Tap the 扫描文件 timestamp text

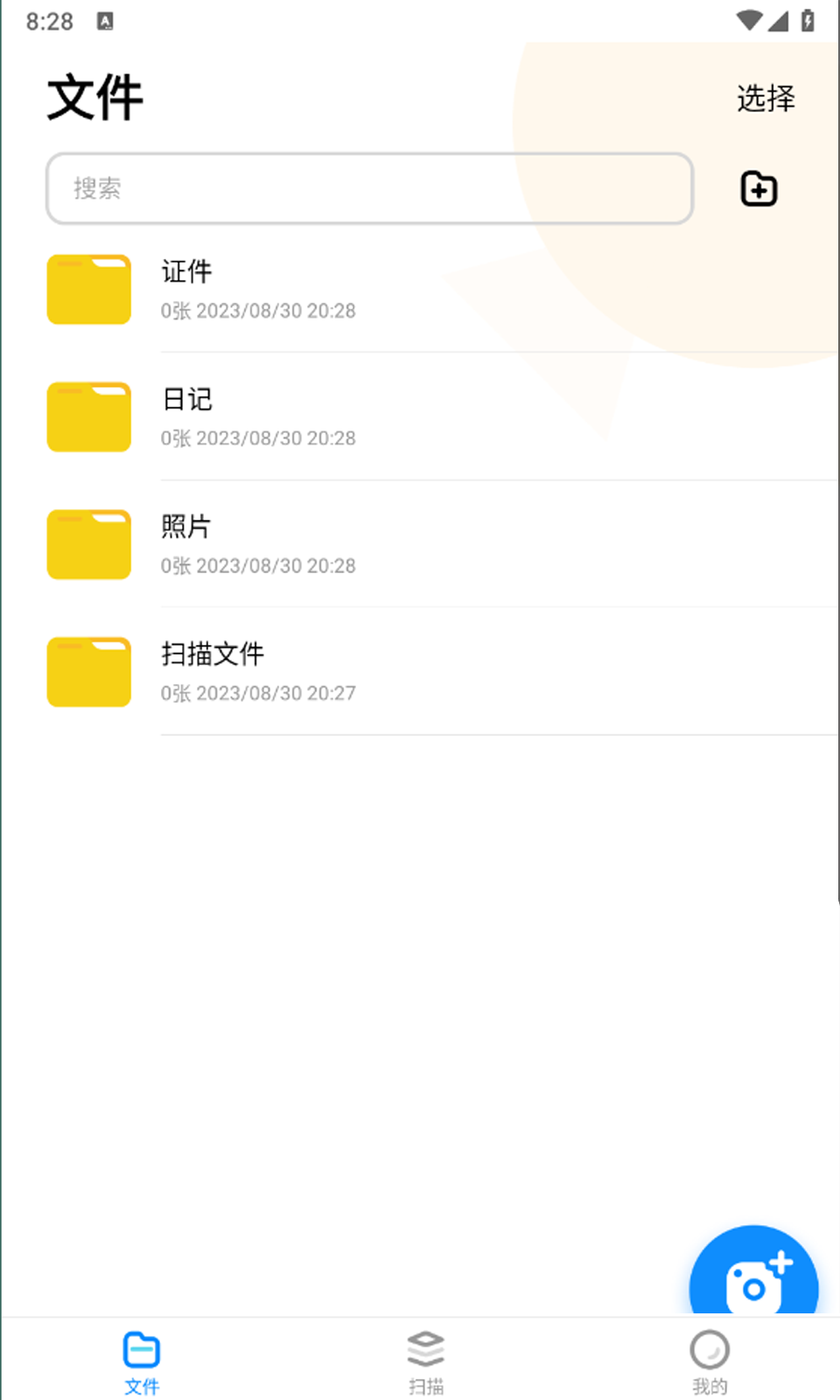pyautogui.click(x=258, y=693)
